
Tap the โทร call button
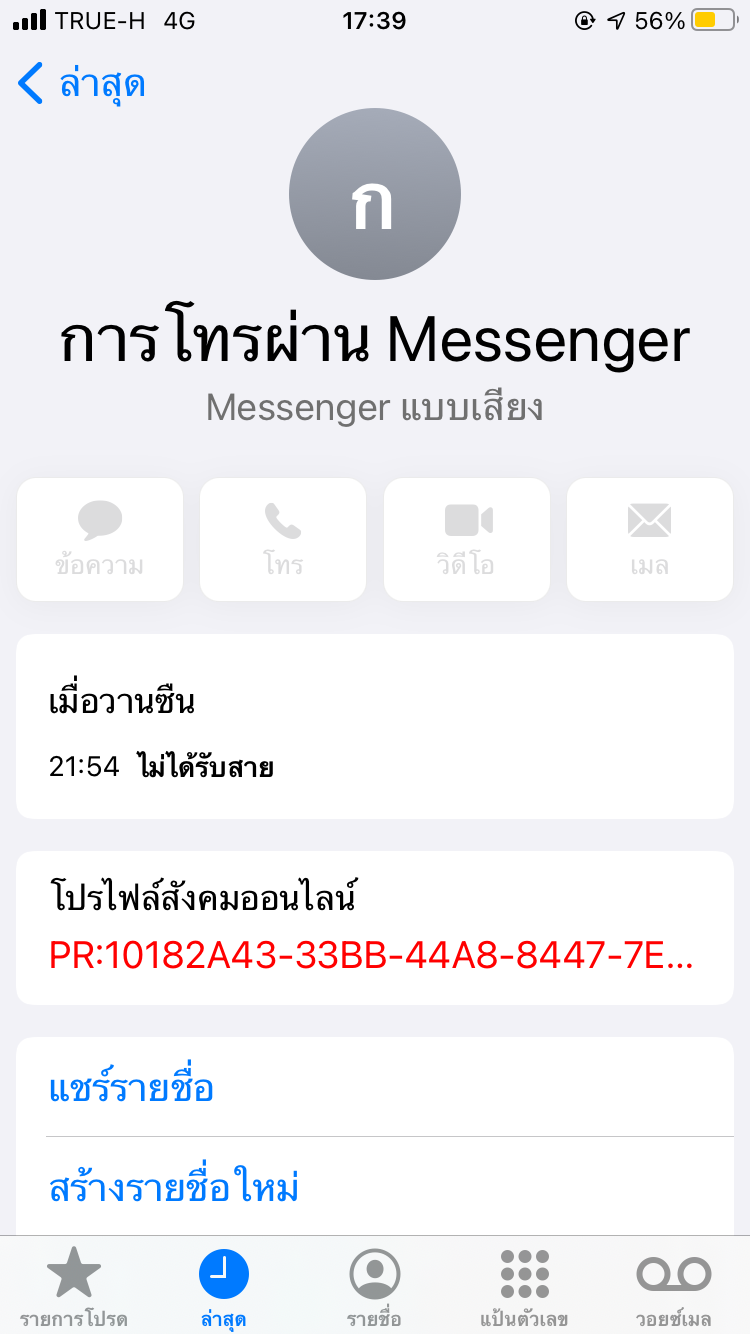[283, 539]
